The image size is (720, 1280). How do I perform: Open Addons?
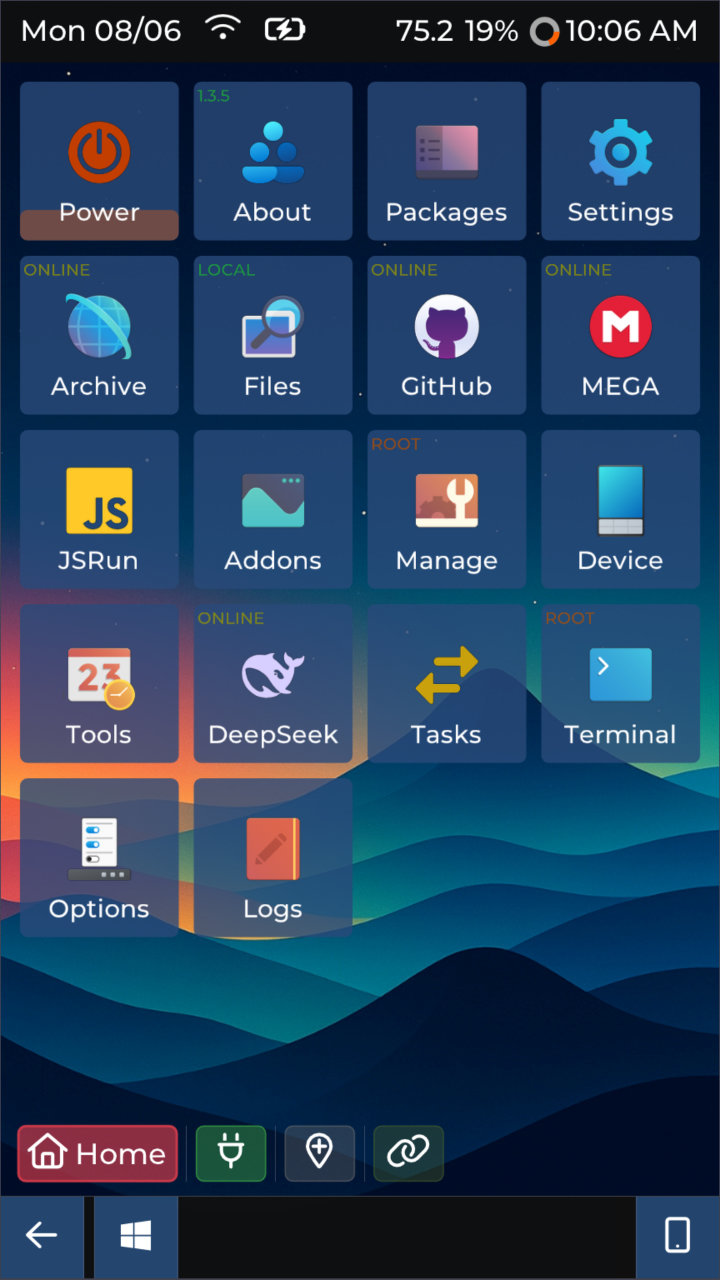pos(273,509)
